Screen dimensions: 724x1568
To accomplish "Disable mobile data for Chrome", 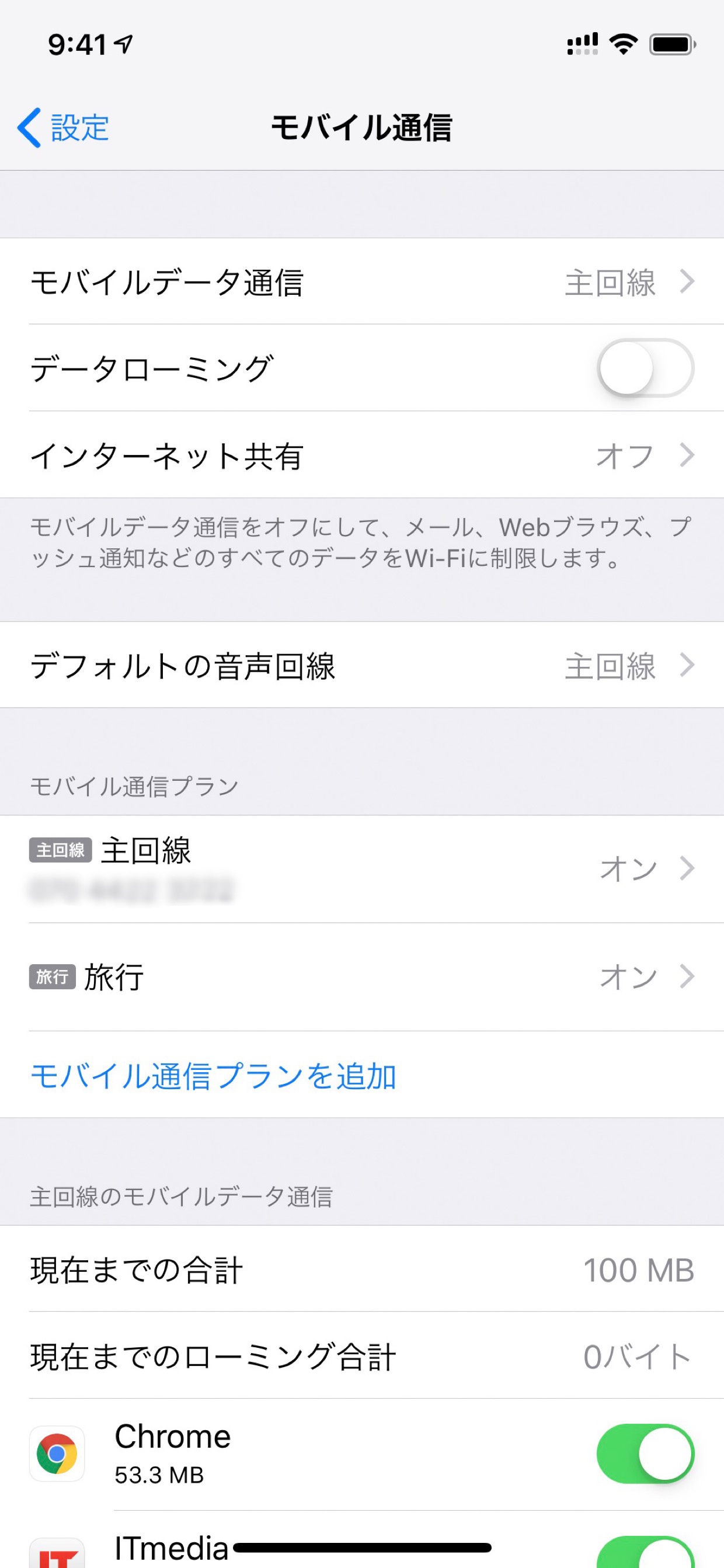I will (645, 1454).
